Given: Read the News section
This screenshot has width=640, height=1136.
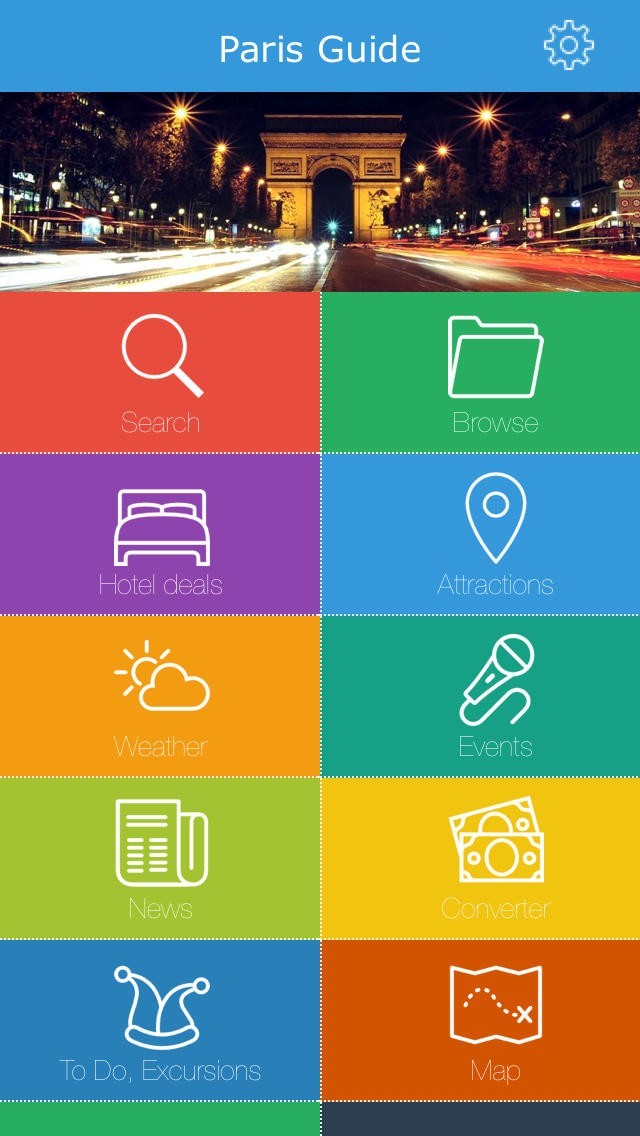Looking at the screenshot, I should 160,858.
